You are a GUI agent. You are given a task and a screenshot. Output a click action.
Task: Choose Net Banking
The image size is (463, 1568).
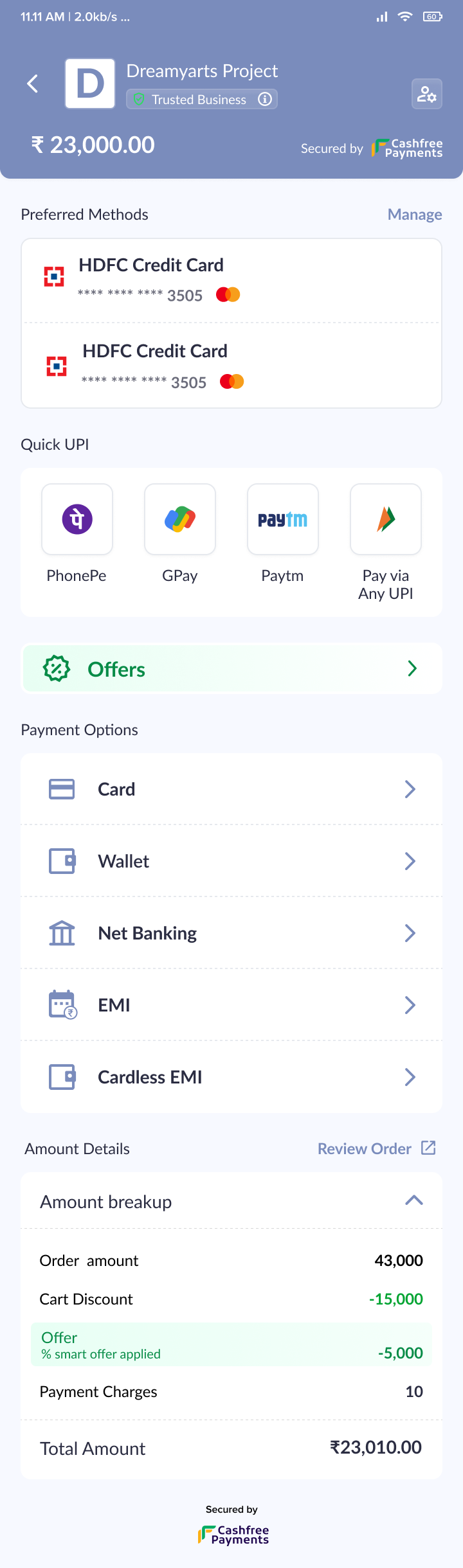pyautogui.click(x=232, y=933)
